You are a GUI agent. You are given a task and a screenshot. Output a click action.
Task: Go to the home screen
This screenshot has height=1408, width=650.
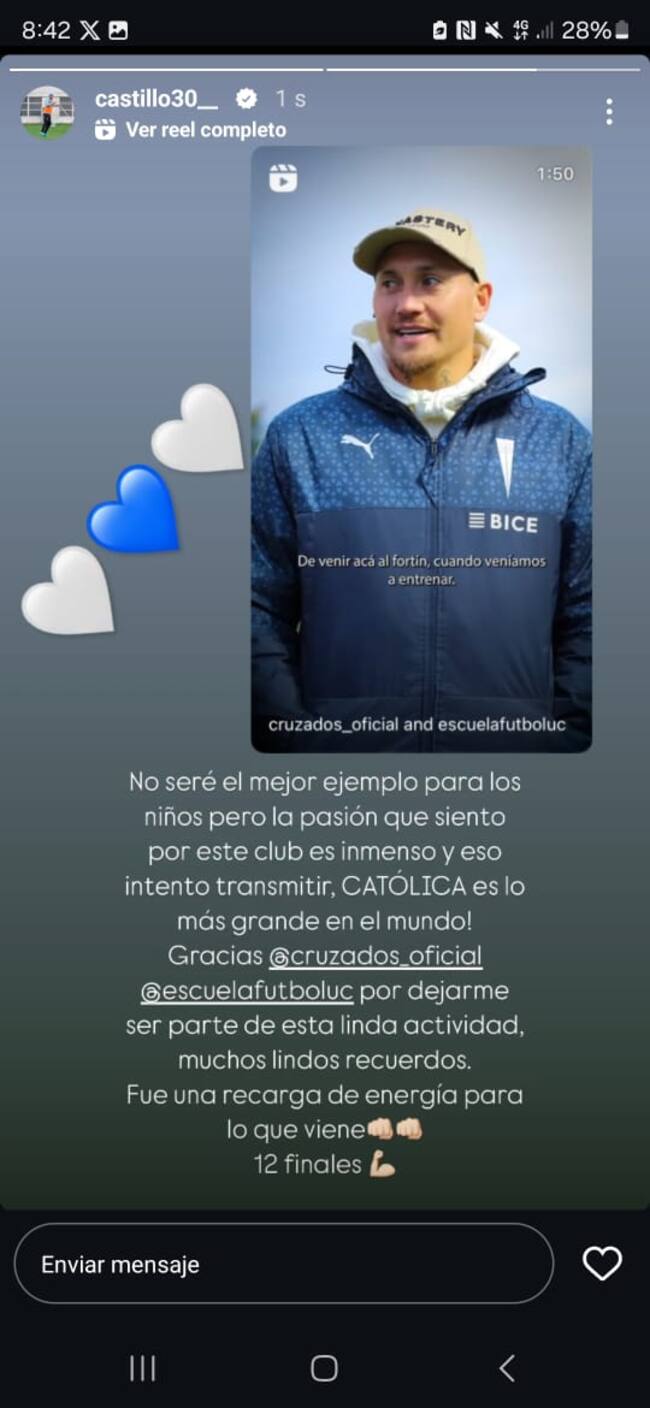(x=324, y=1368)
